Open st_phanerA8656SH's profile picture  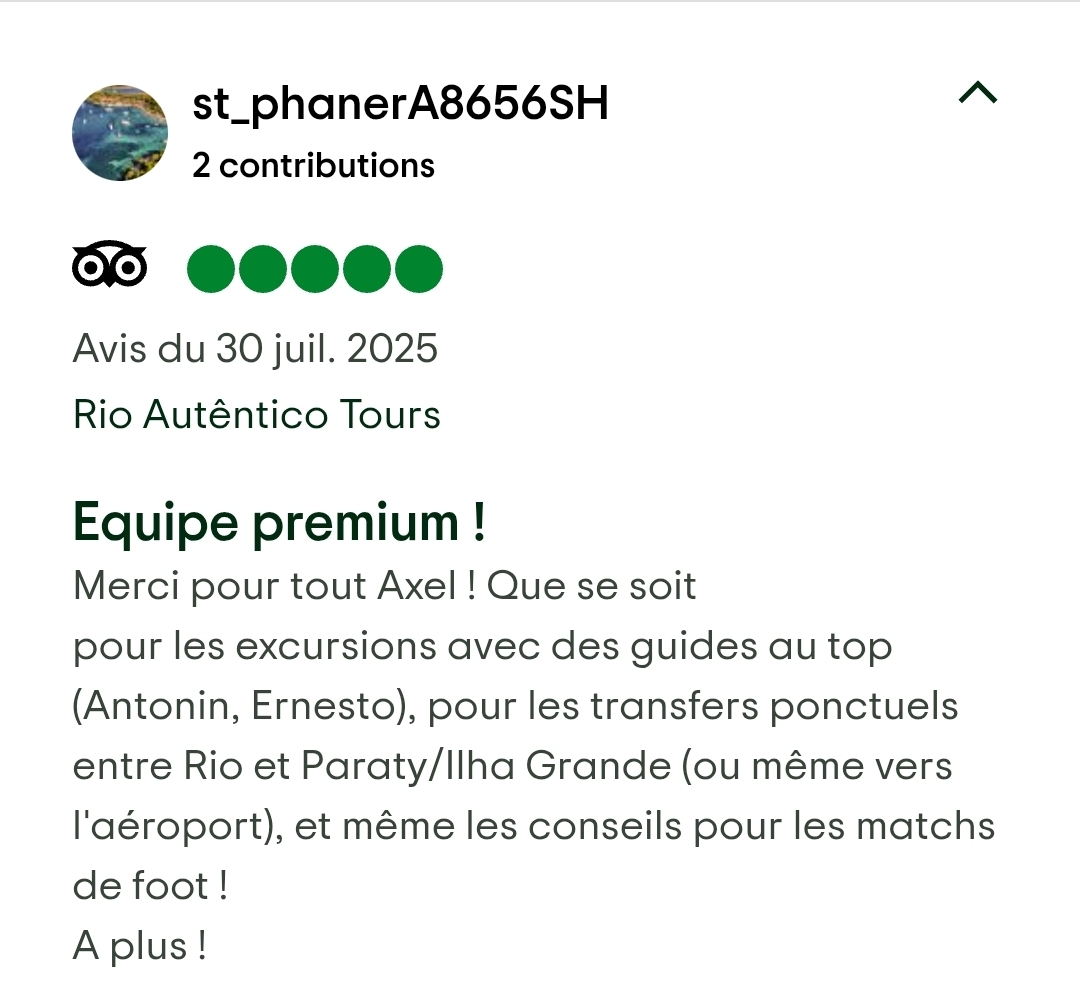[x=120, y=133]
